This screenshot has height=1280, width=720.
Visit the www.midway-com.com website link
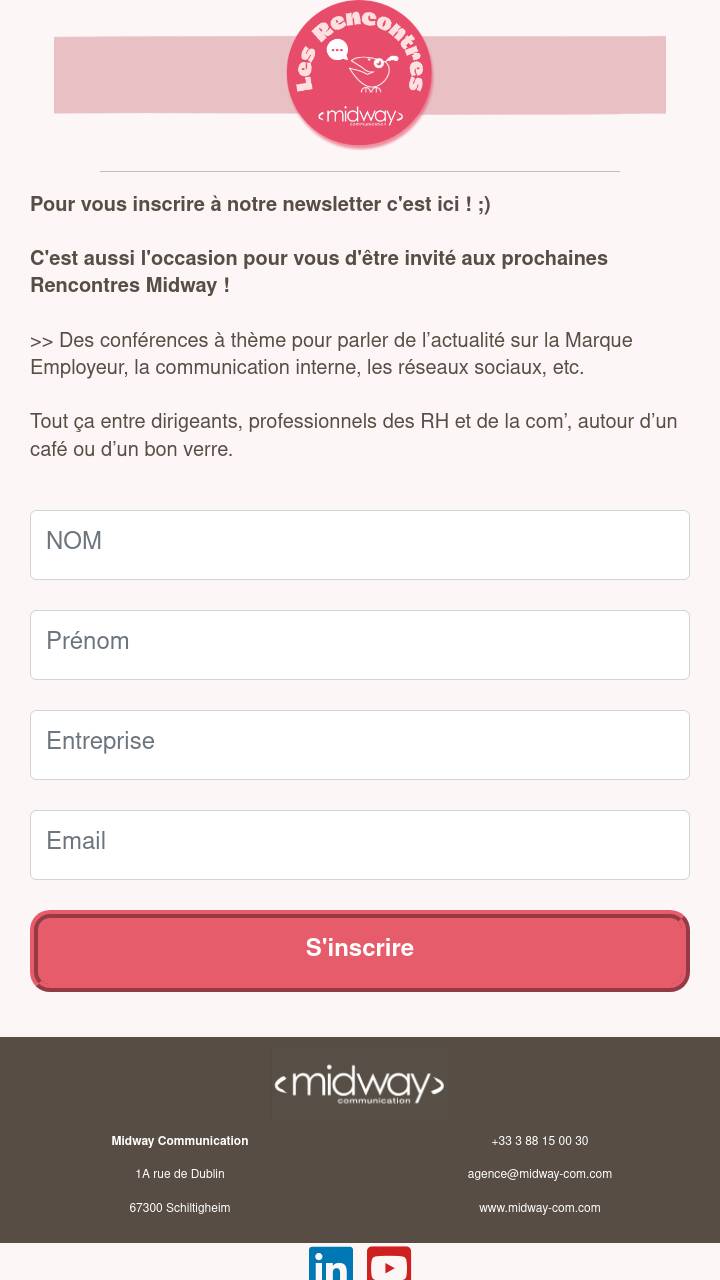pos(539,1208)
